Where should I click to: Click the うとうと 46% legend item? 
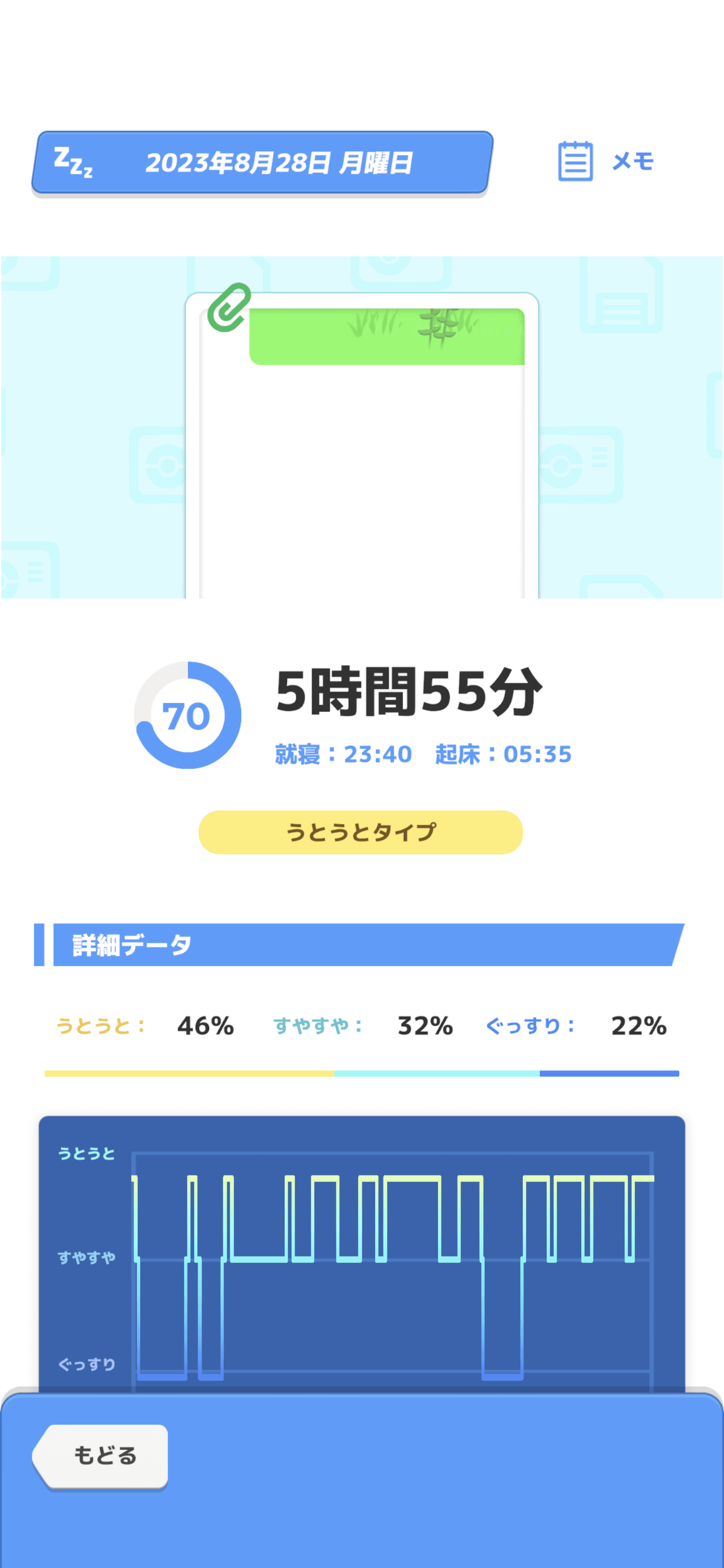(146, 1026)
